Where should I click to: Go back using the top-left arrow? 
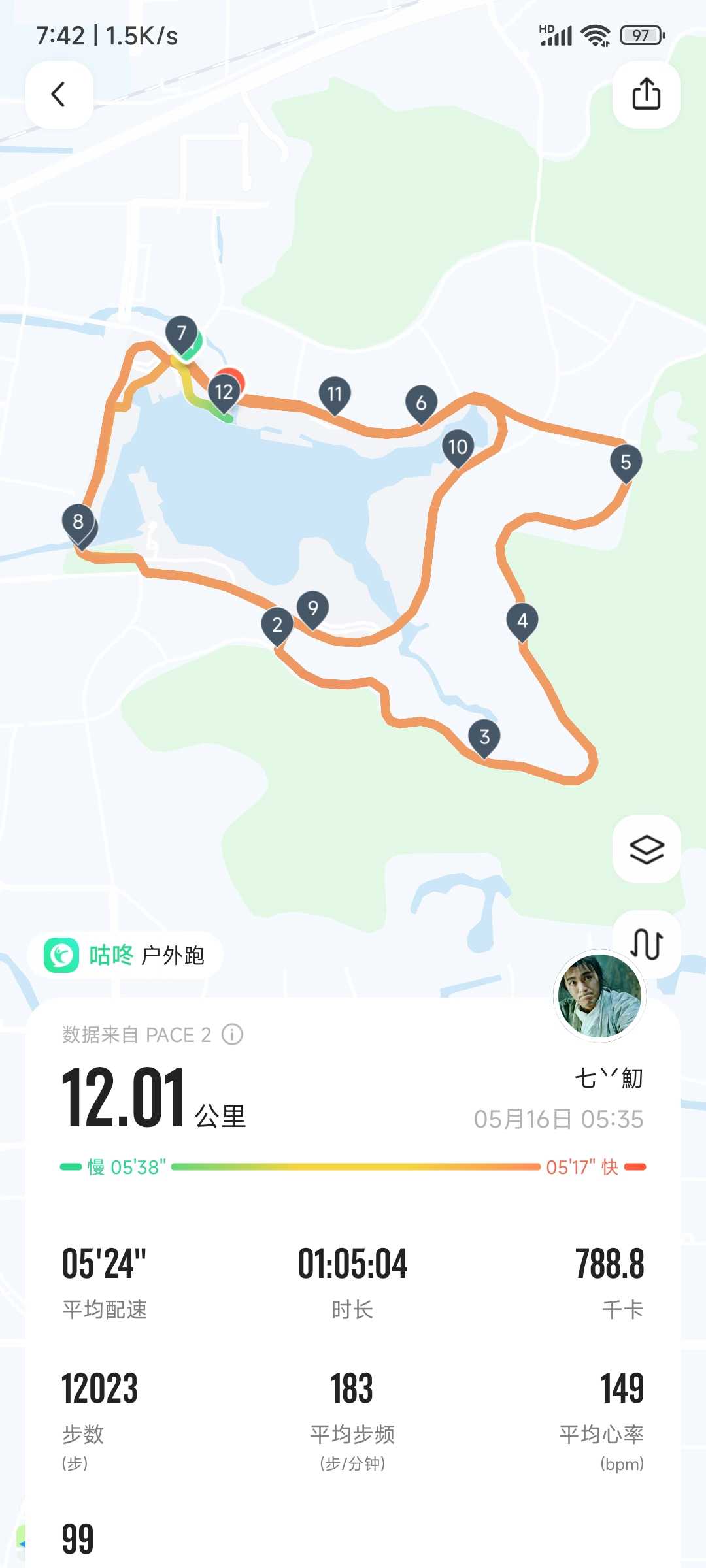click(59, 95)
